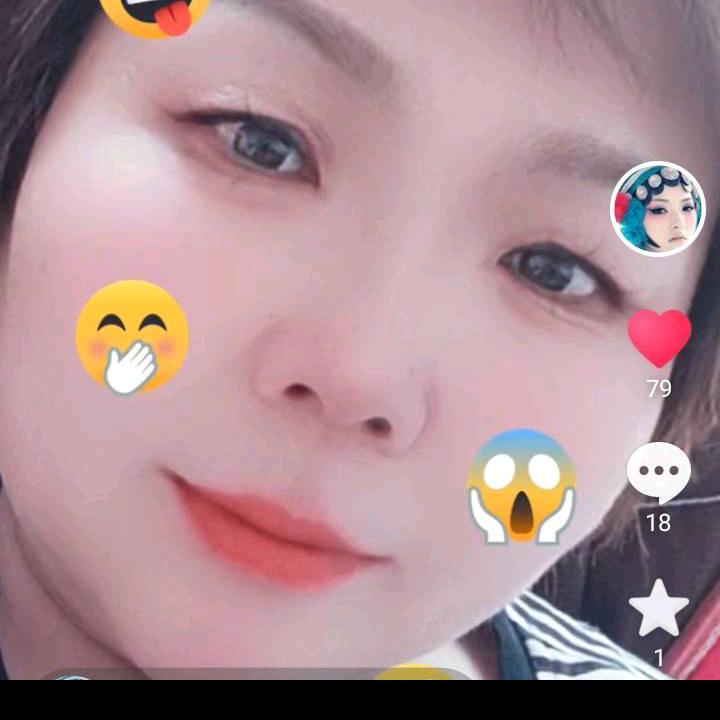Open the creator's profile avatar
This screenshot has height=720, width=720.
pos(657,209)
